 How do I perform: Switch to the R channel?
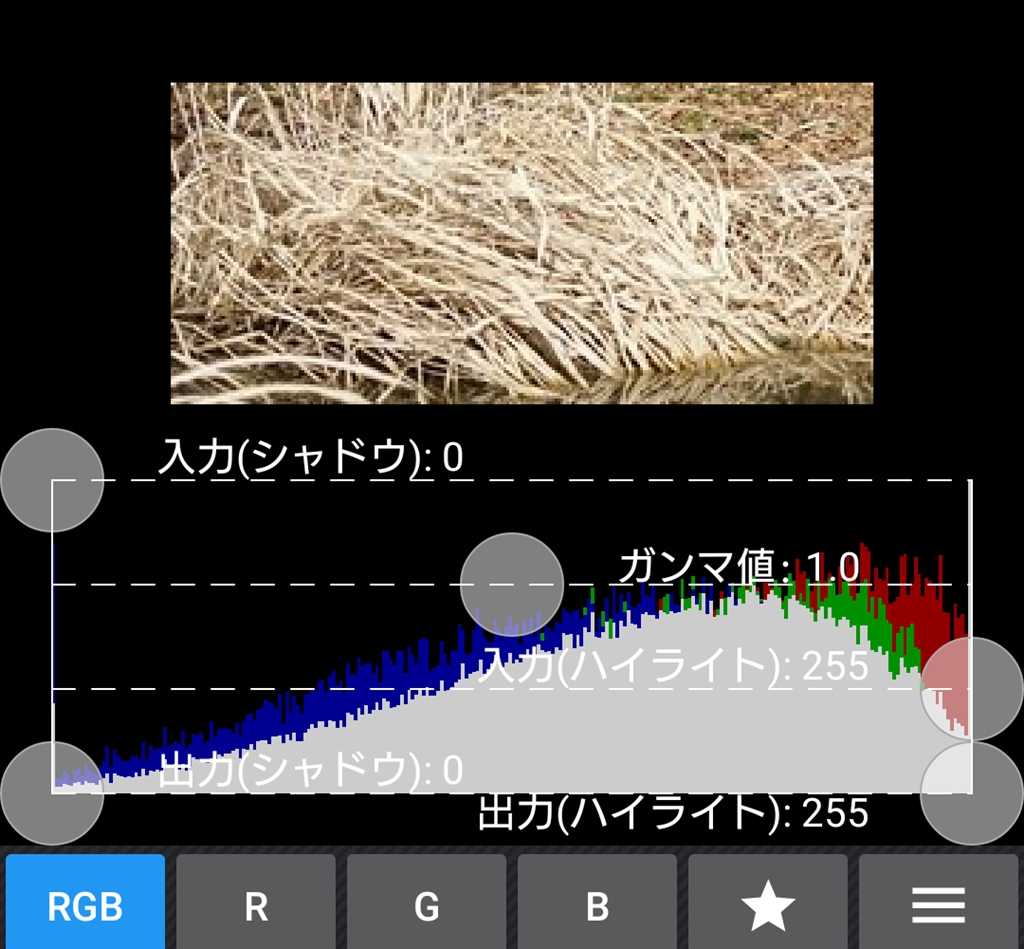click(x=256, y=904)
